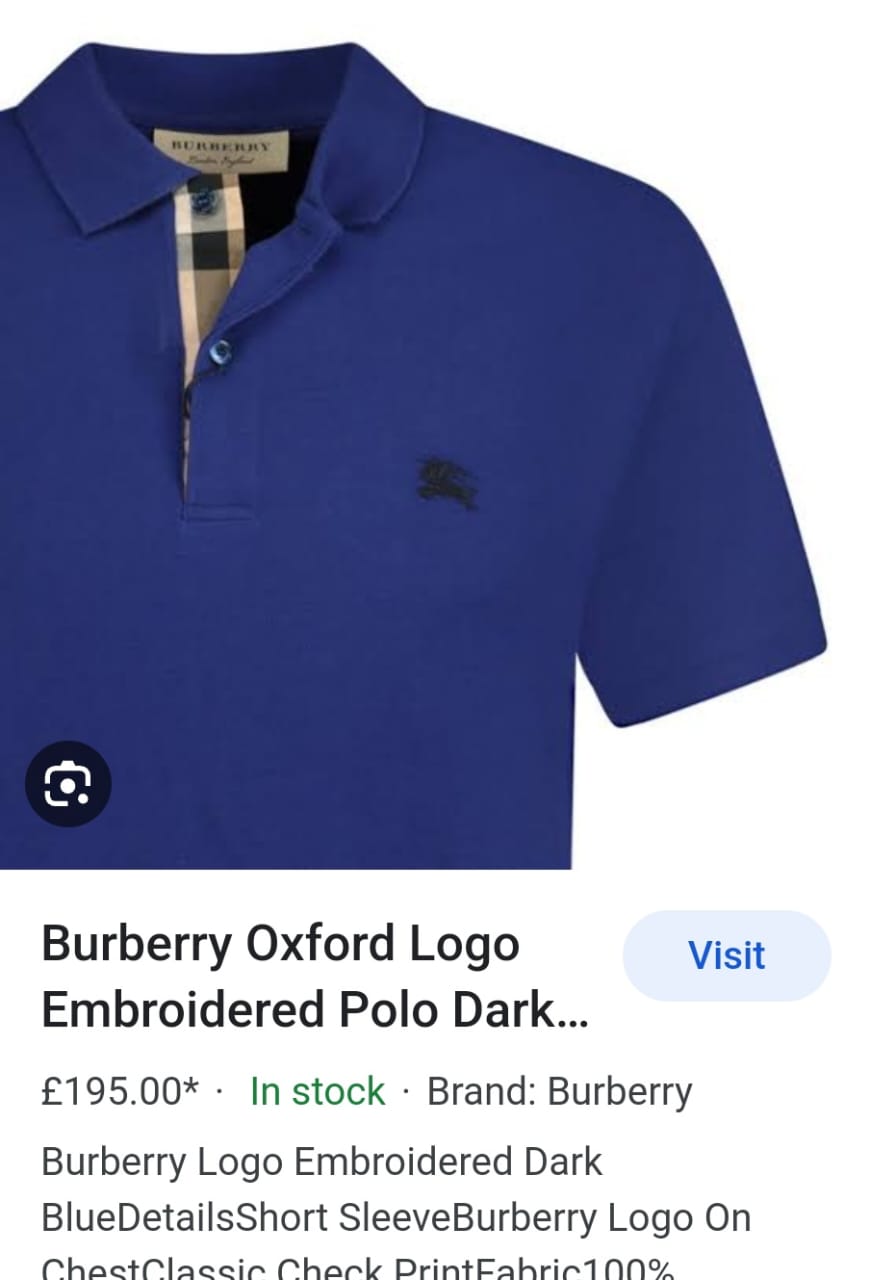The width and height of the screenshot is (870, 1280).
Task: Select the green In stock label
Action: pyautogui.click(x=316, y=1091)
